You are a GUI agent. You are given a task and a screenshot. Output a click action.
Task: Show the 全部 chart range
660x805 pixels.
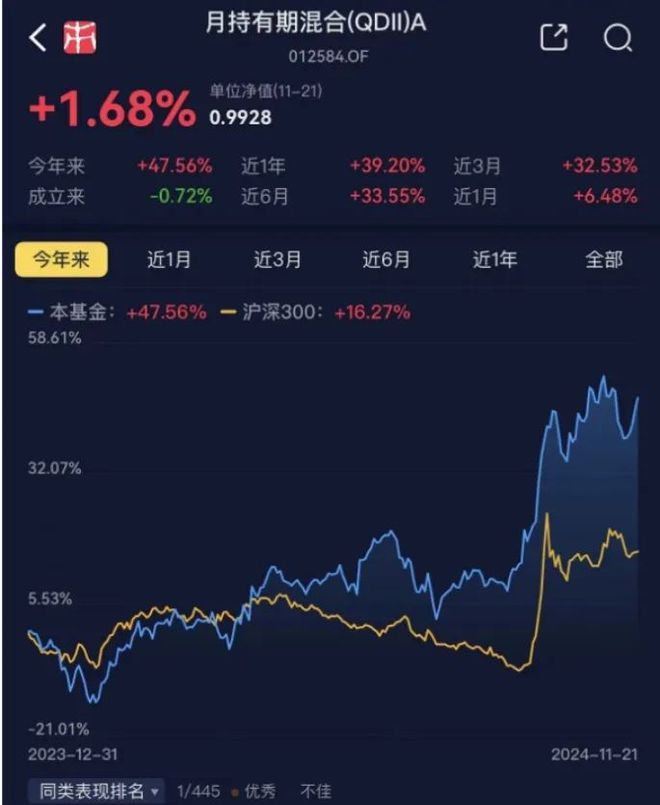pyautogui.click(x=604, y=259)
